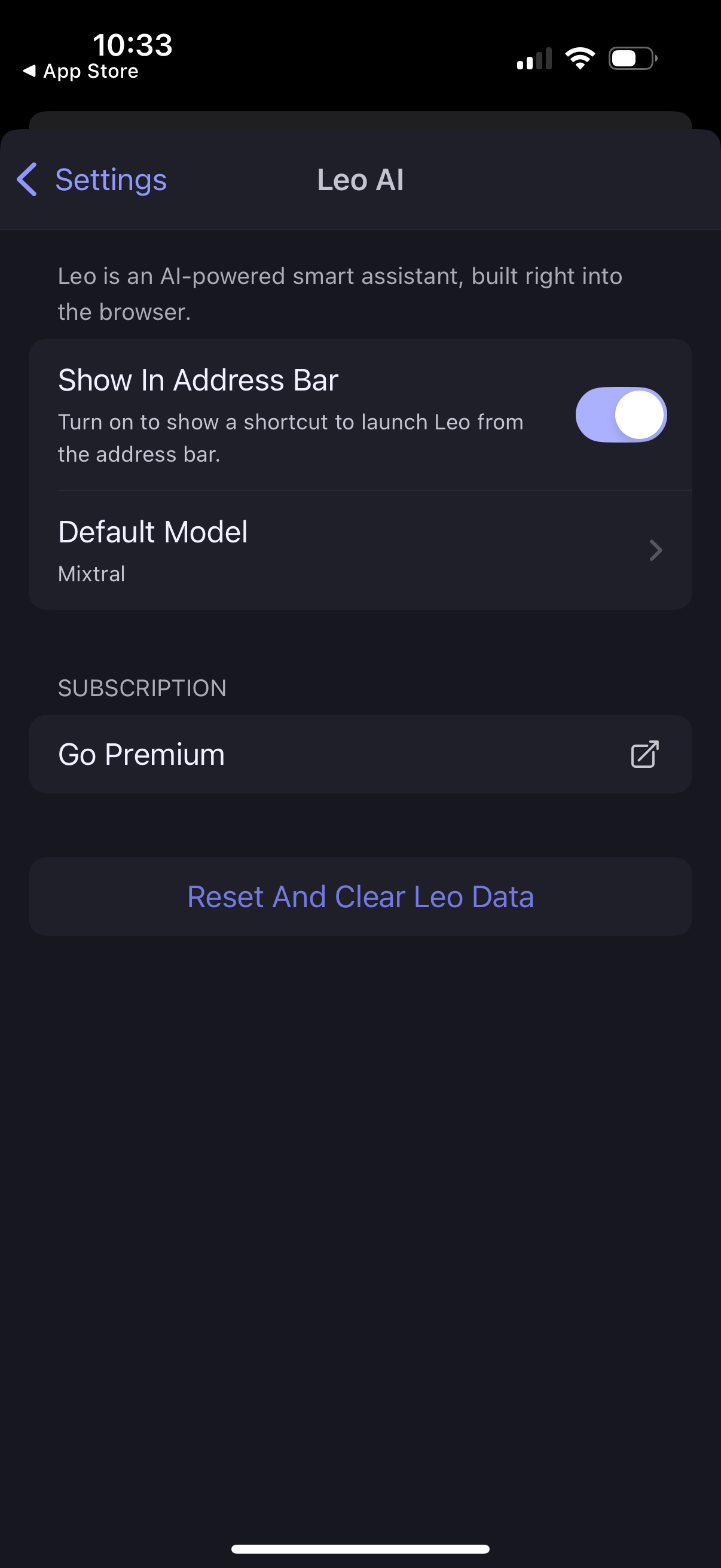Click the Leo description text area

point(340,294)
